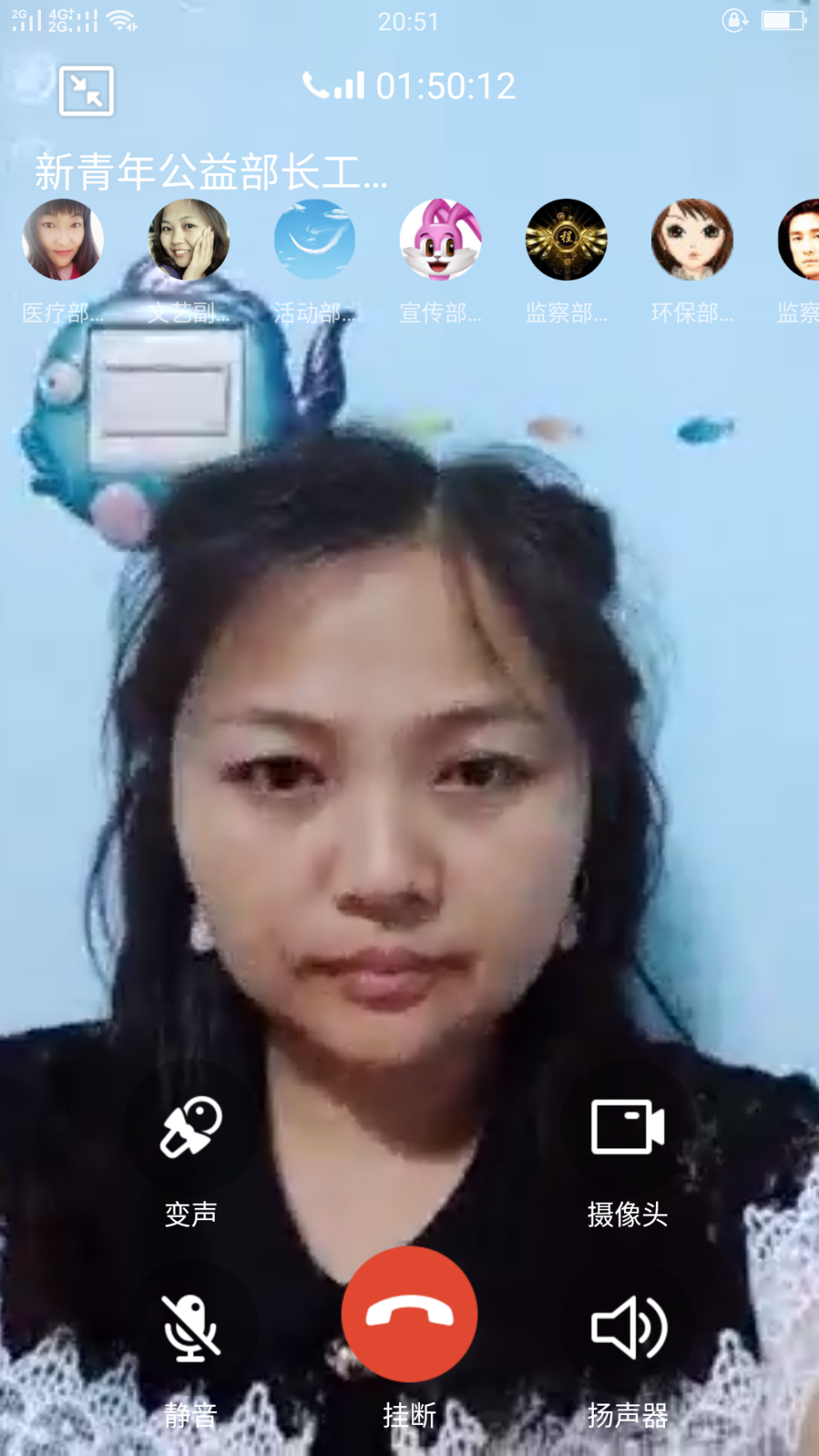Minimize the video call window
Viewport: 819px width, 1456px height.
coord(86,91)
